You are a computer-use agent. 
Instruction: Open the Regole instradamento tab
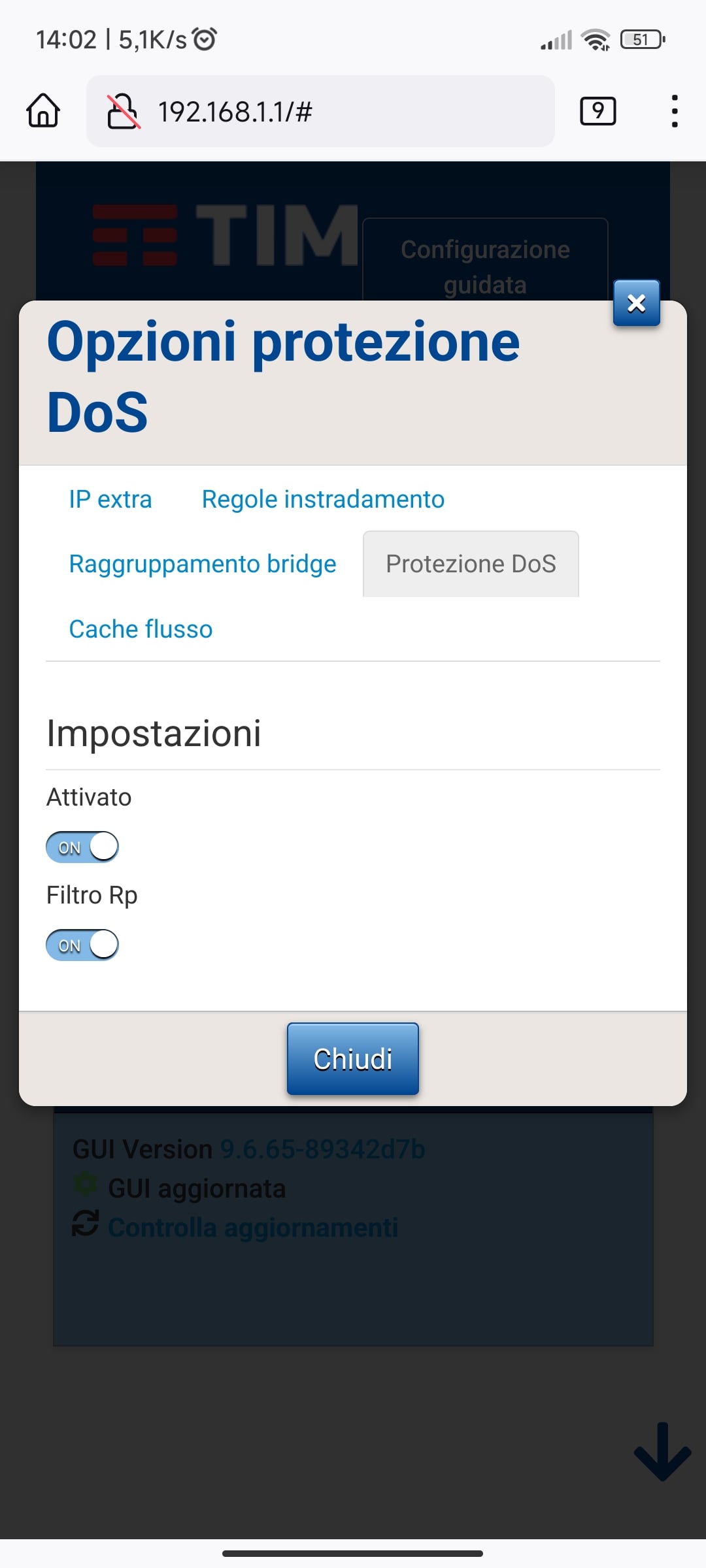[323, 499]
